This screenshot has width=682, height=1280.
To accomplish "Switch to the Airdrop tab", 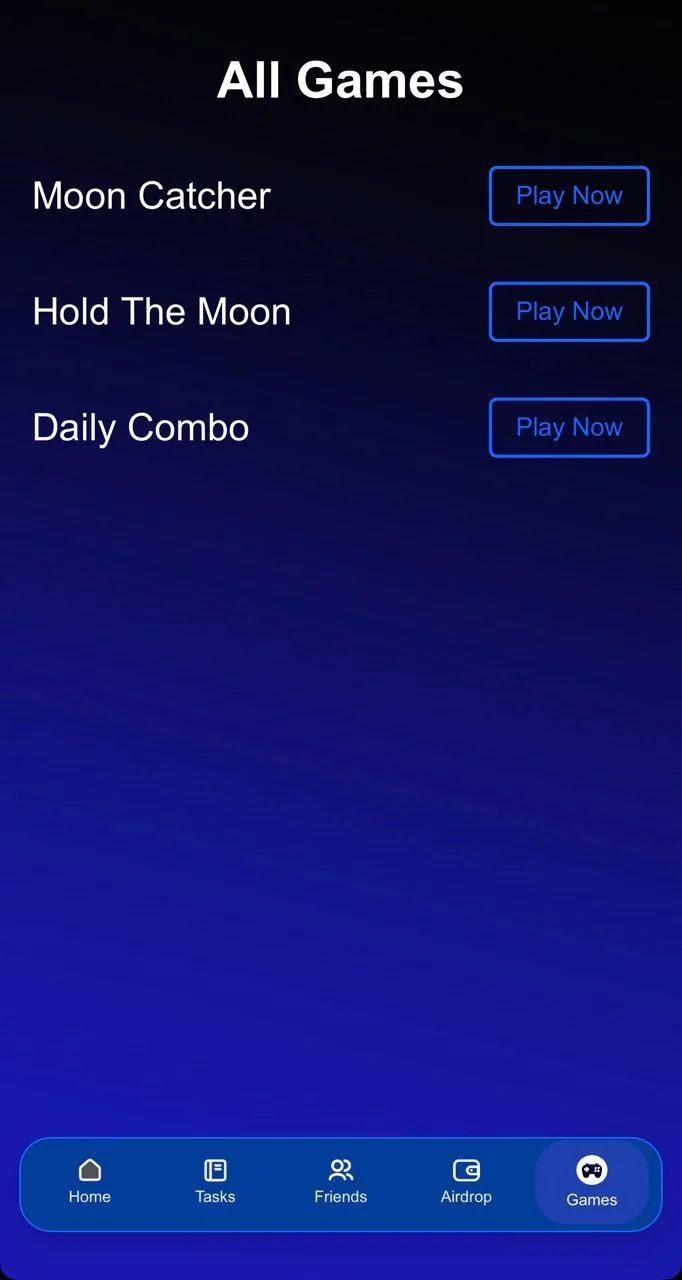I will 466,1182.
